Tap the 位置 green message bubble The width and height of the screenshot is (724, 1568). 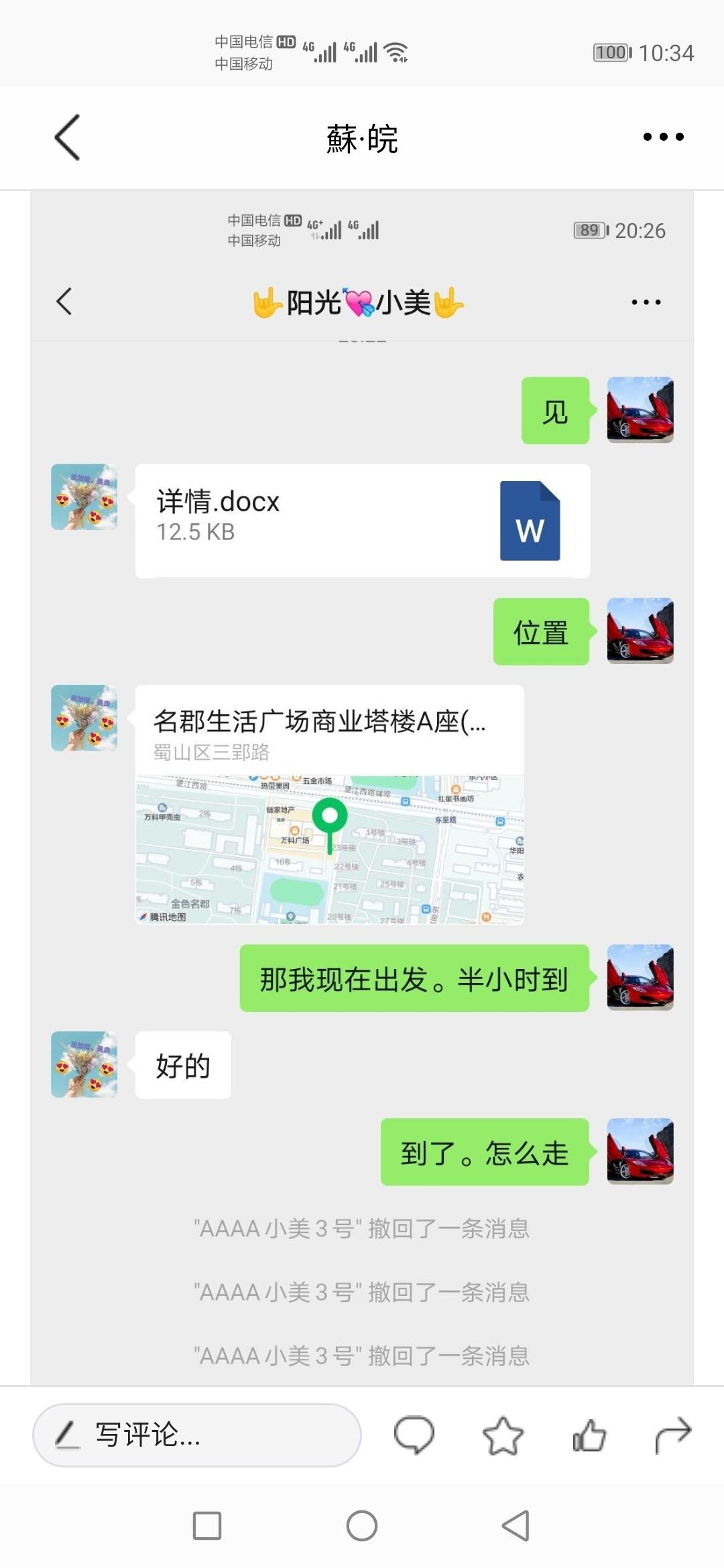coord(540,632)
